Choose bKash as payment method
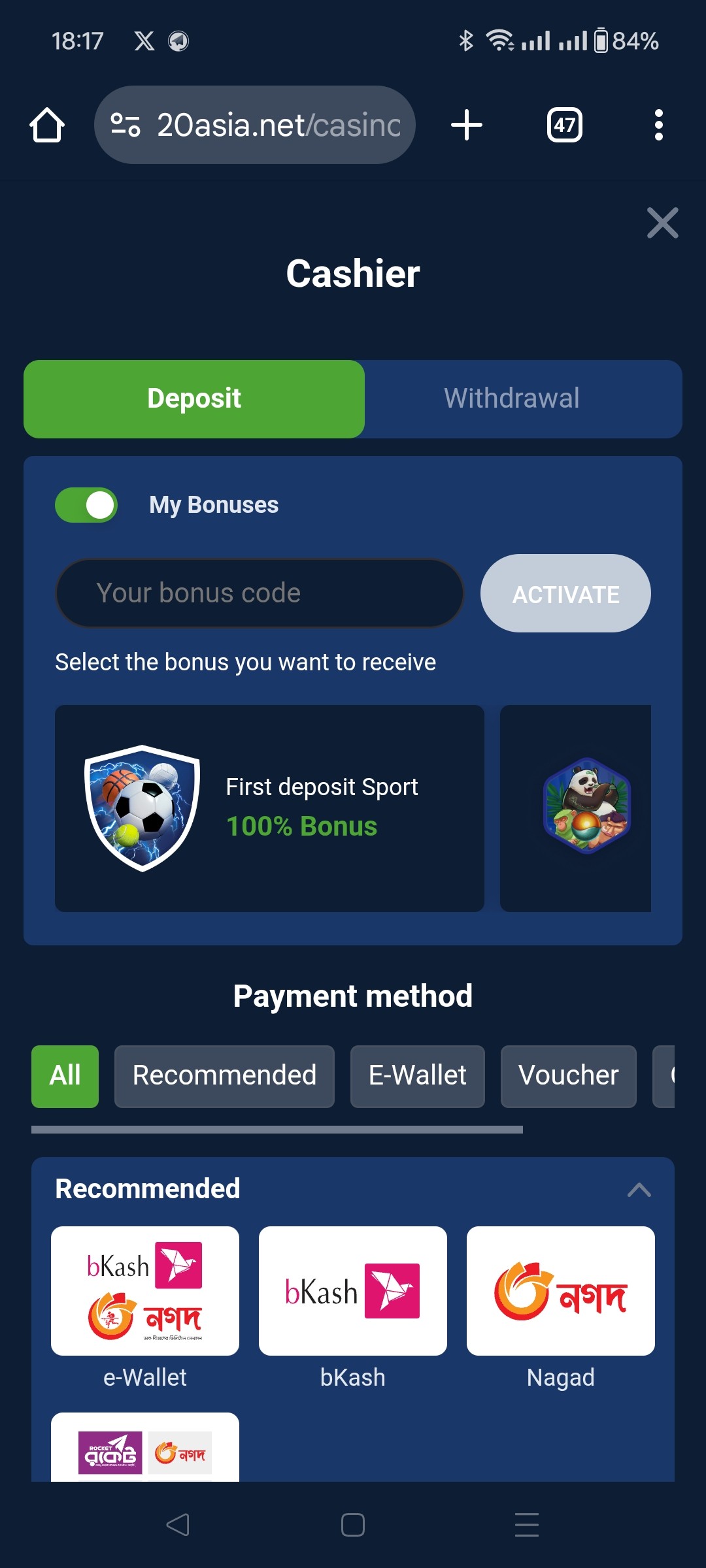This screenshot has width=706, height=1568. point(352,1291)
